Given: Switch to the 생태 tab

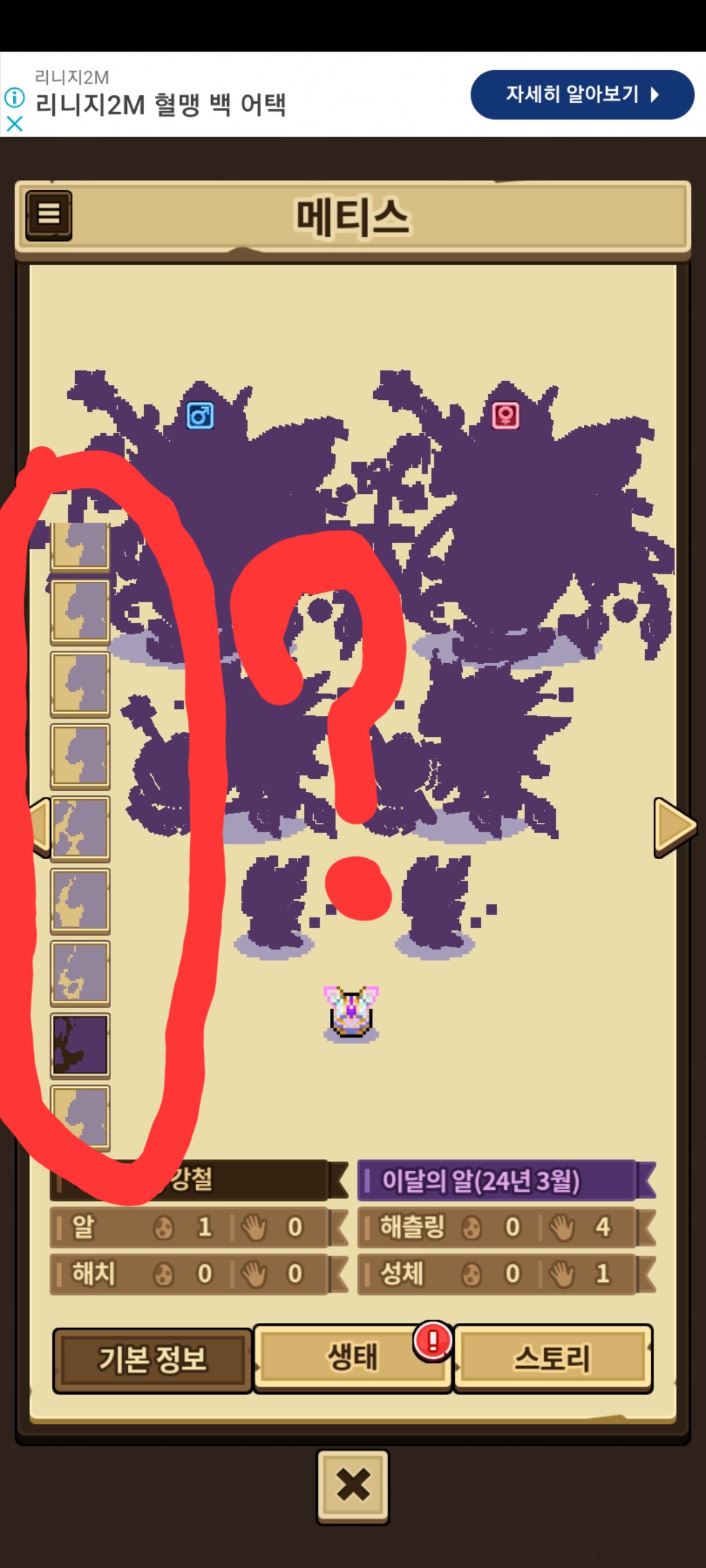Looking at the screenshot, I should click(352, 1357).
